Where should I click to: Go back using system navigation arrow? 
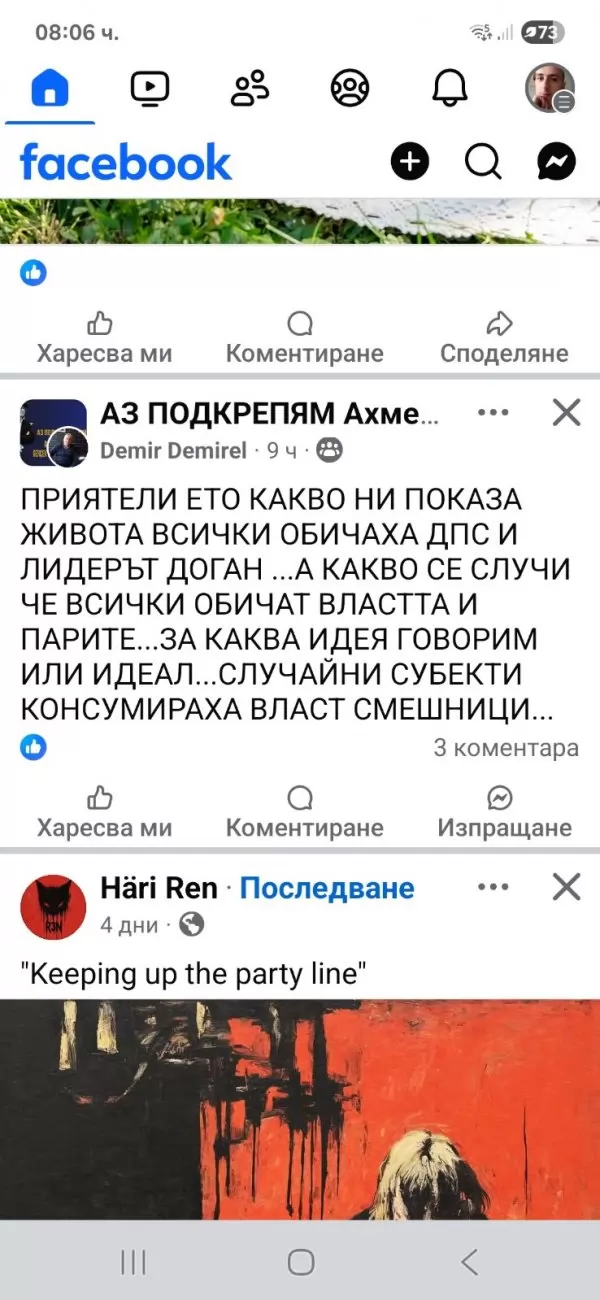(x=469, y=1262)
